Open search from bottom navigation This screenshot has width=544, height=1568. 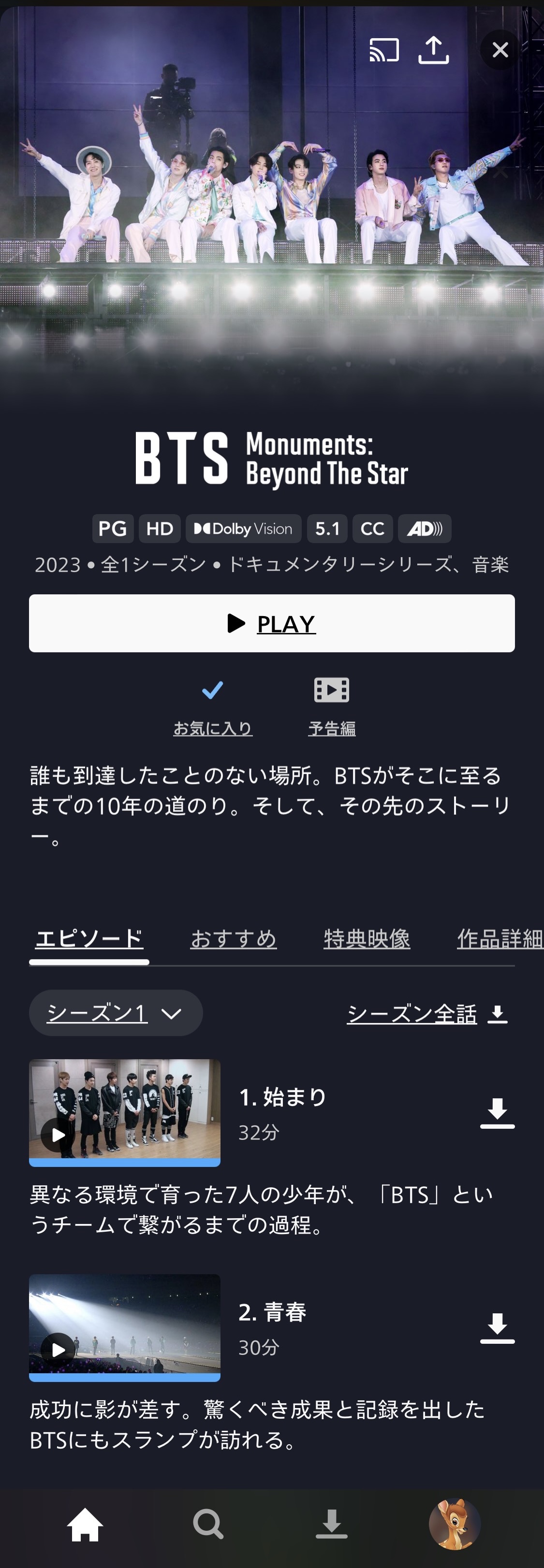click(208, 1525)
